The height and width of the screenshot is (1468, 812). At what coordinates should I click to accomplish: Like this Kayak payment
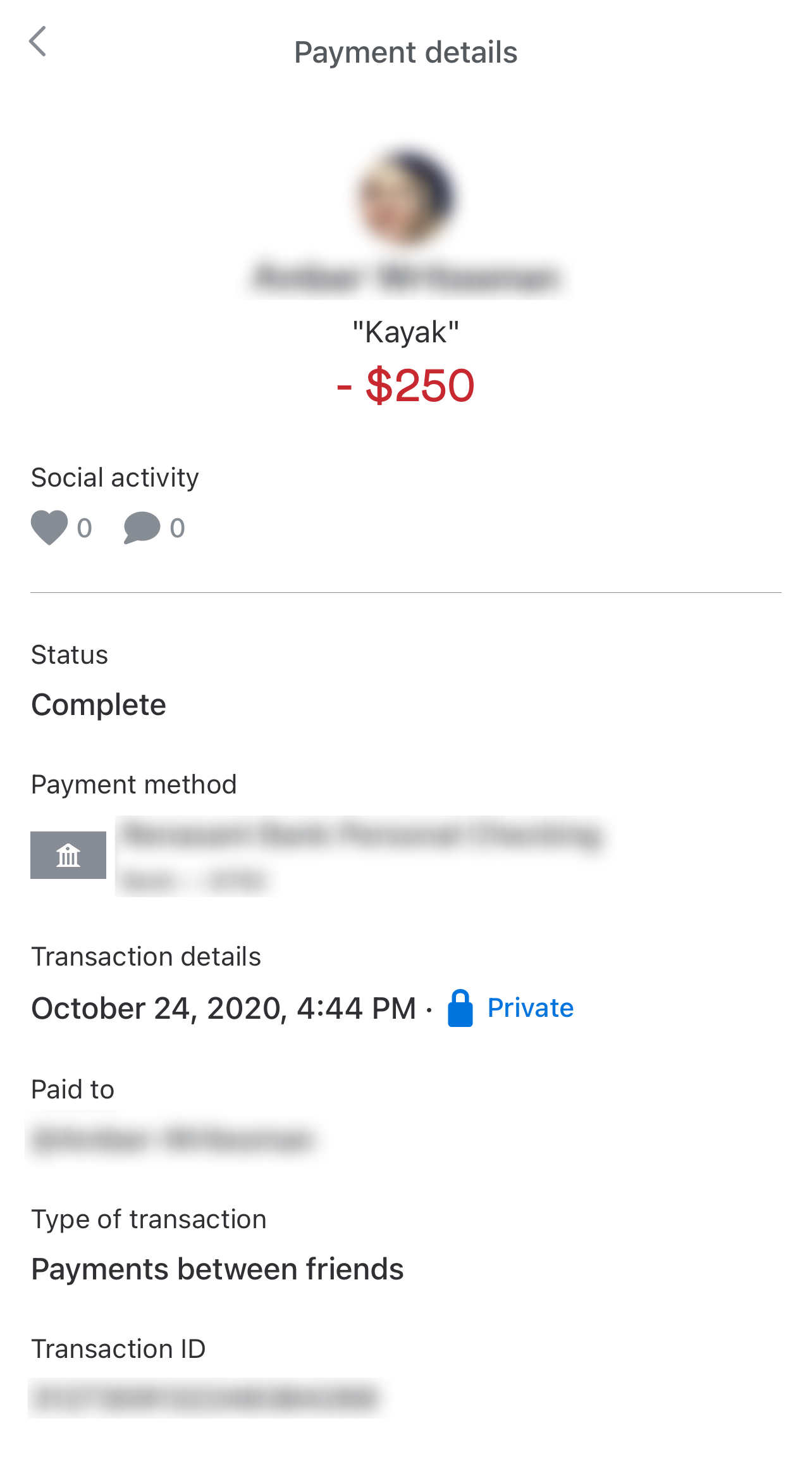coord(49,527)
